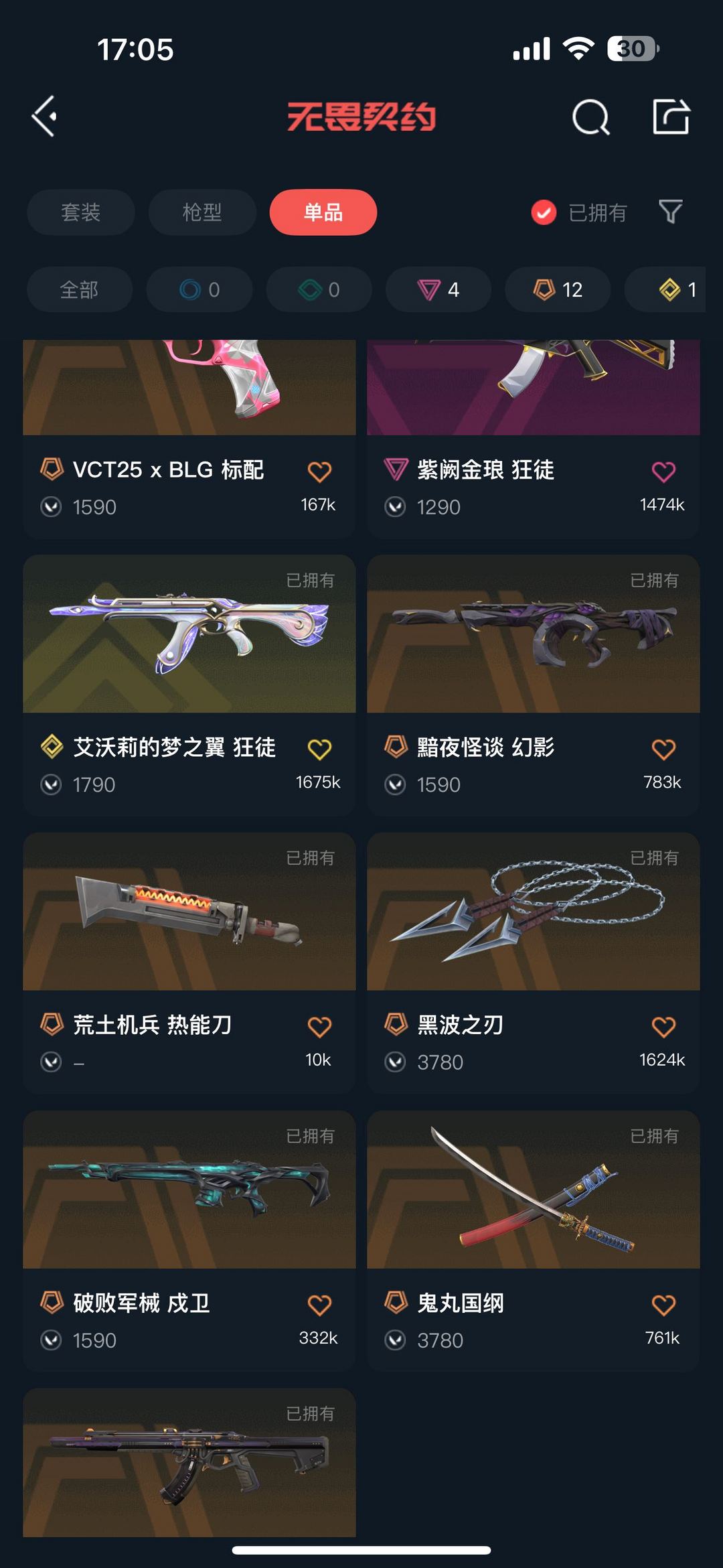
Task: Uncheck the 已拥有 filter checkbox
Action: (544, 213)
